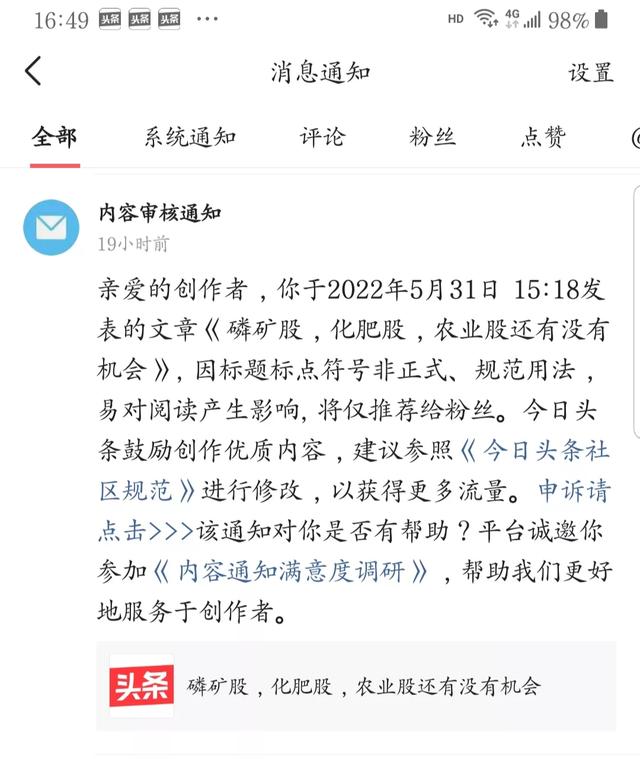
Task: Switch to the 系统通知 tab
Action: (190, 137)
